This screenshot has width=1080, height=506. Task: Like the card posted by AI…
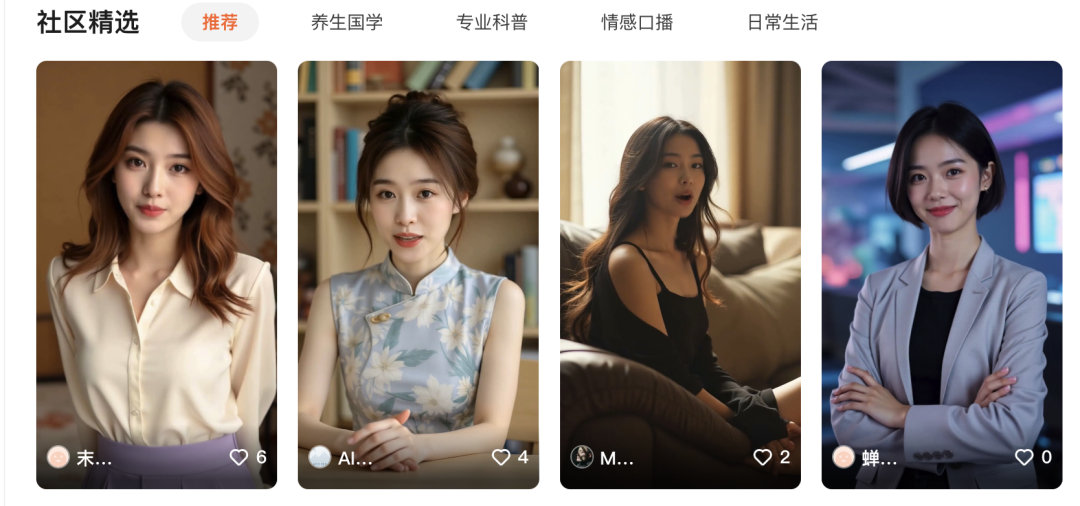pos(501,457)
